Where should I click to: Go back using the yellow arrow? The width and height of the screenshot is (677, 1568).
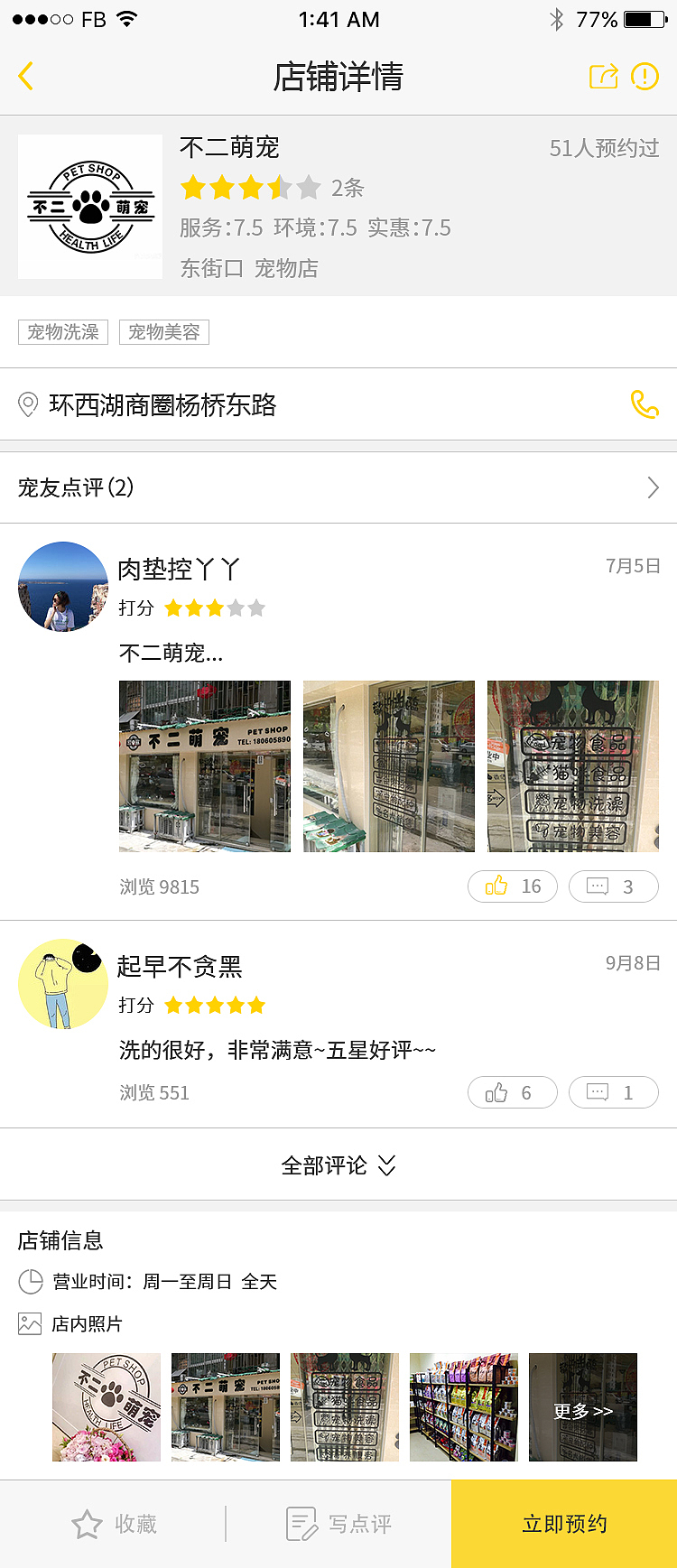[25, 77]
